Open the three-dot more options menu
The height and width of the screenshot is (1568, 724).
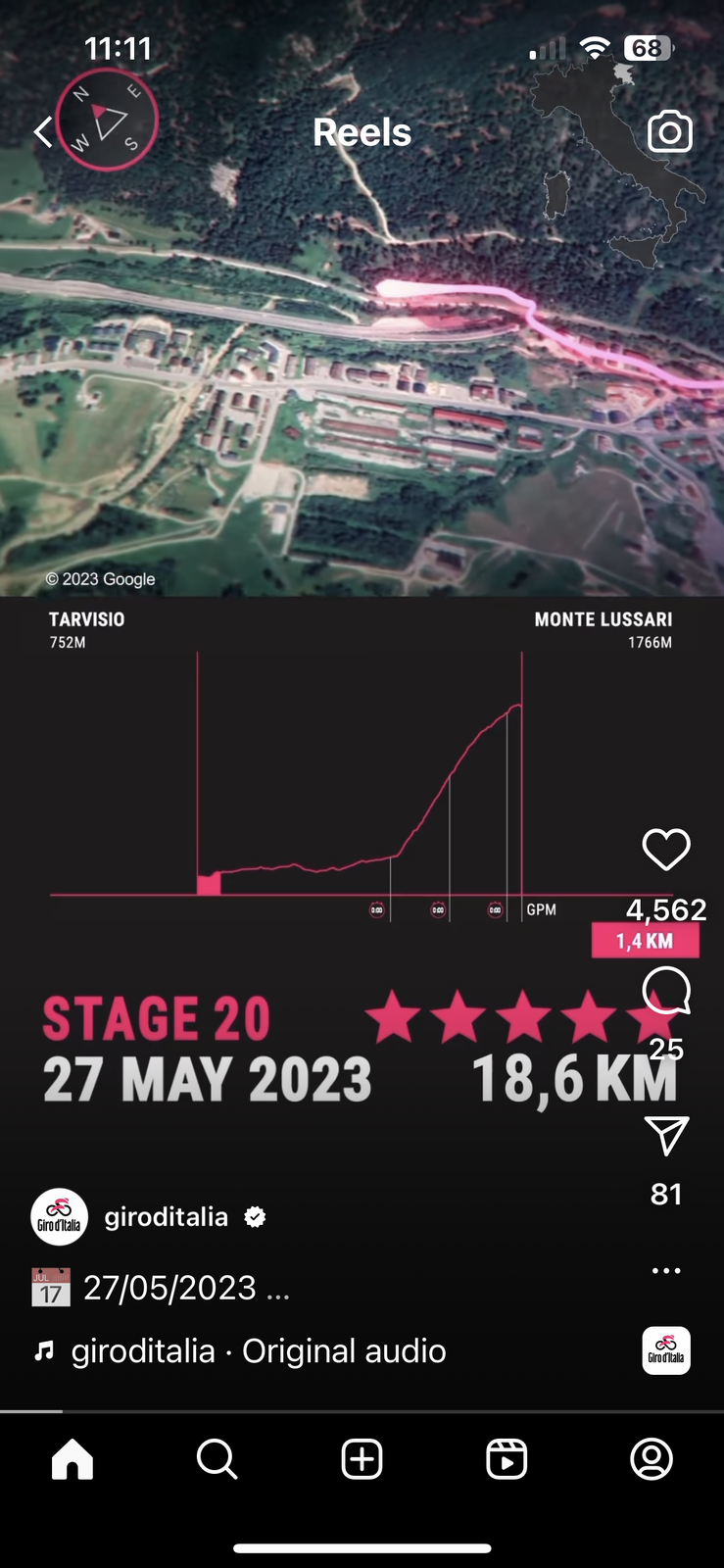pos(666,1270)
